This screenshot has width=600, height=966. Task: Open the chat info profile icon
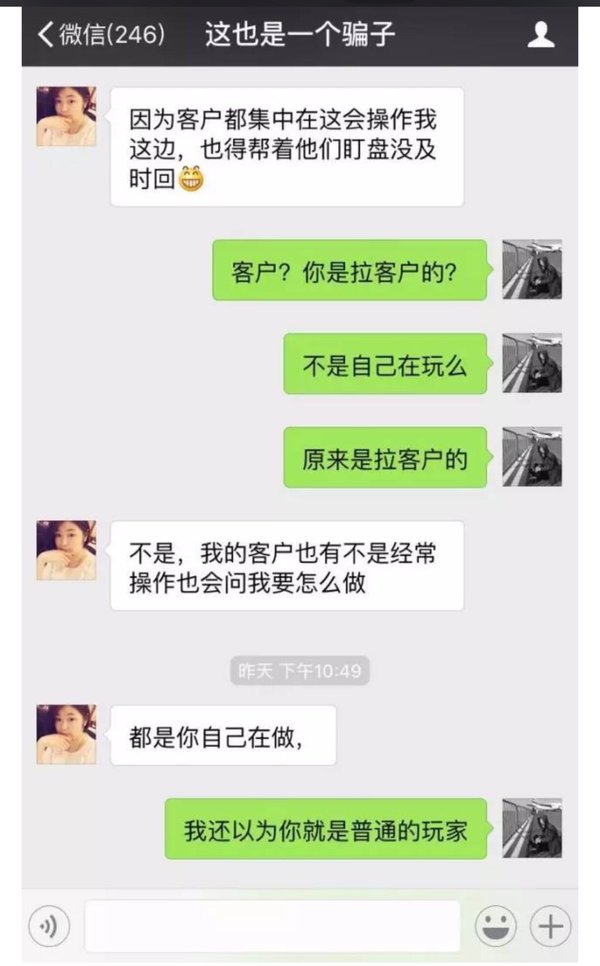541,34
